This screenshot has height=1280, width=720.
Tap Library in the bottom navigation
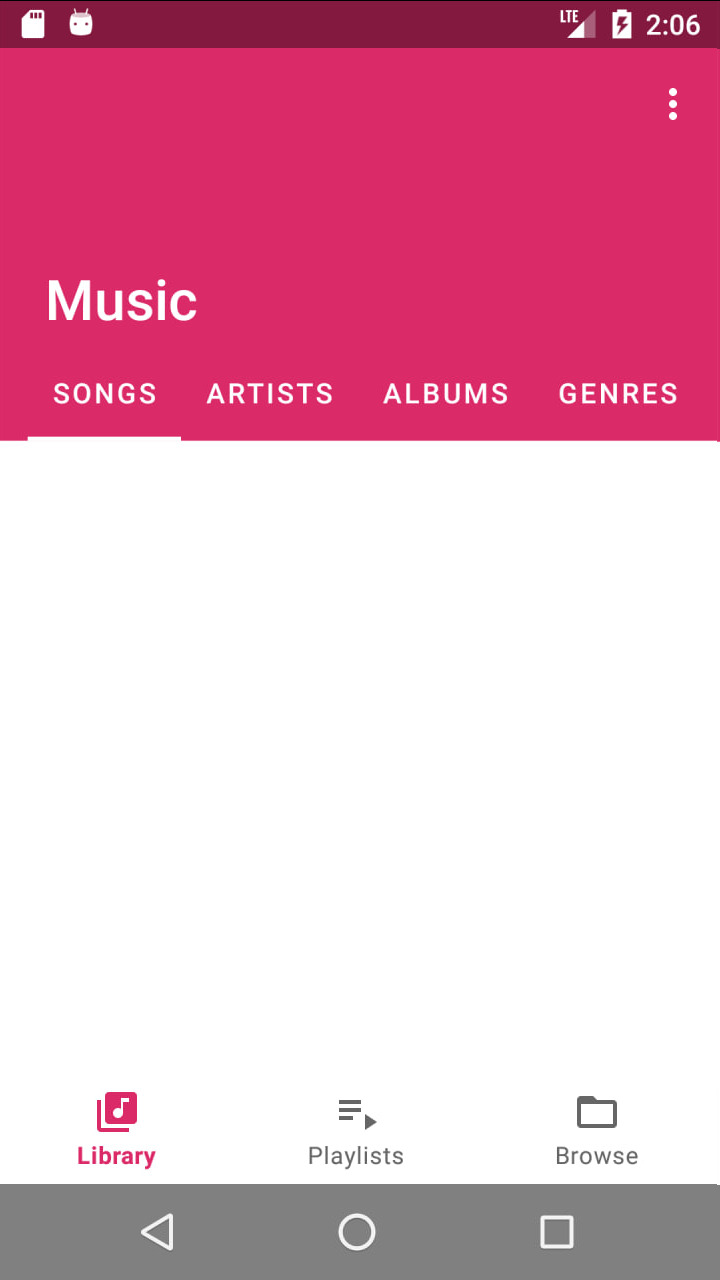point(116,1132)
